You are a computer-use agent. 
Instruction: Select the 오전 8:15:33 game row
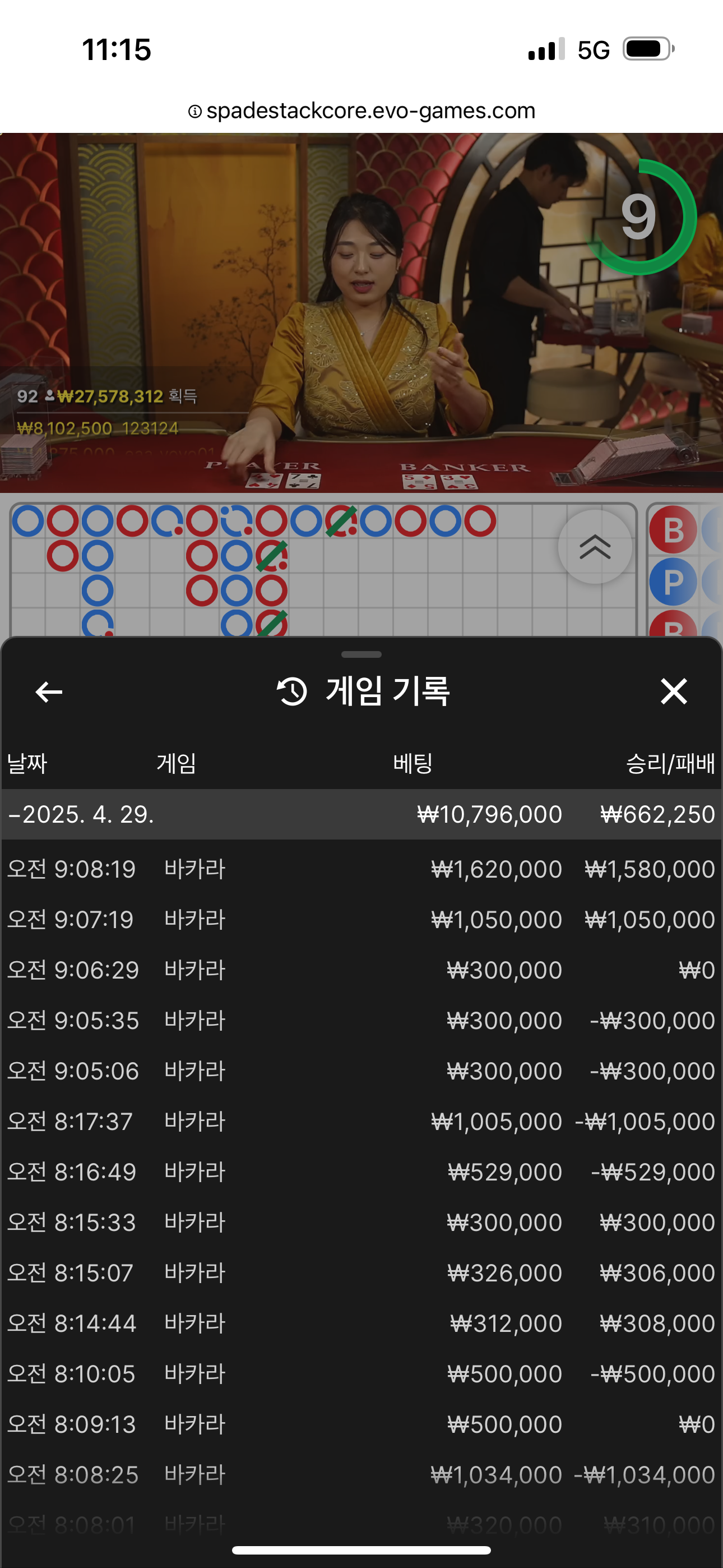pos(361,1222)
